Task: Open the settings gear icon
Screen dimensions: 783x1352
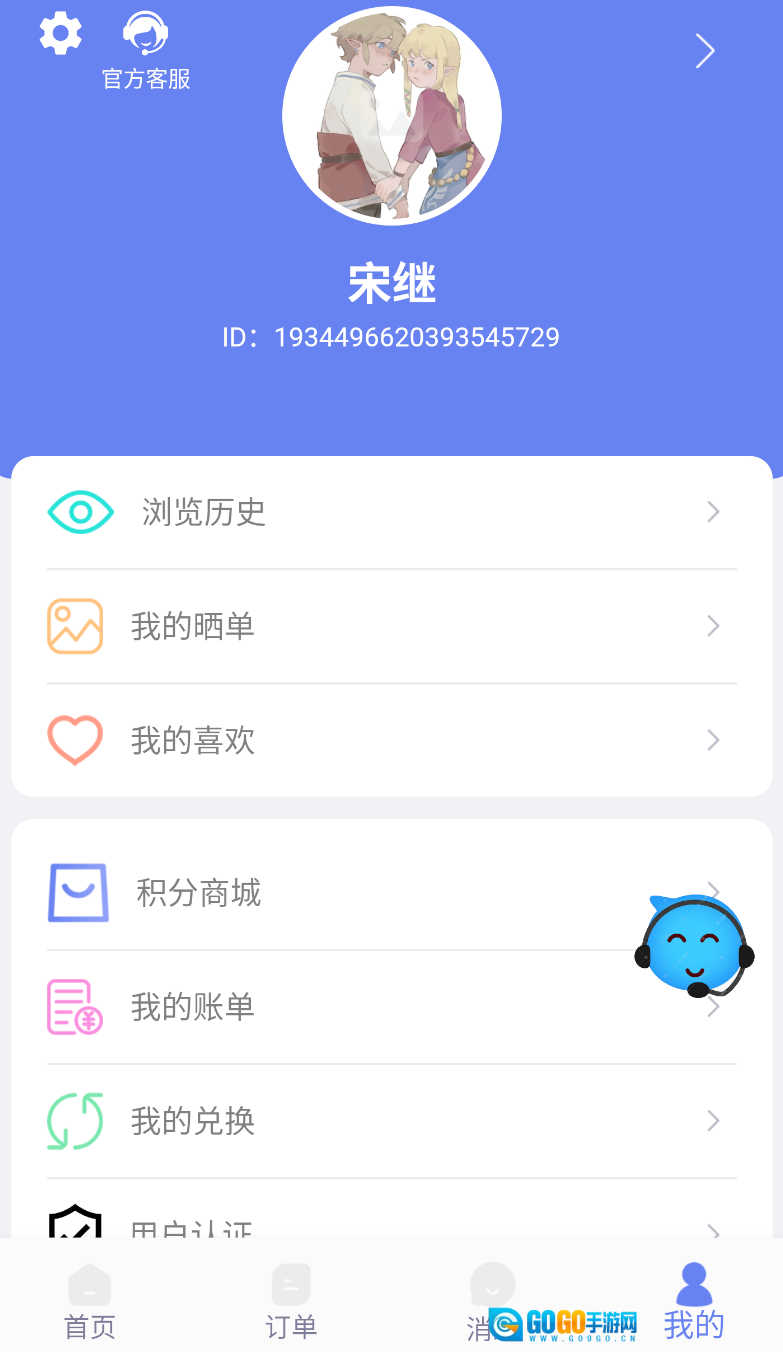Action: tap(60, 33)
